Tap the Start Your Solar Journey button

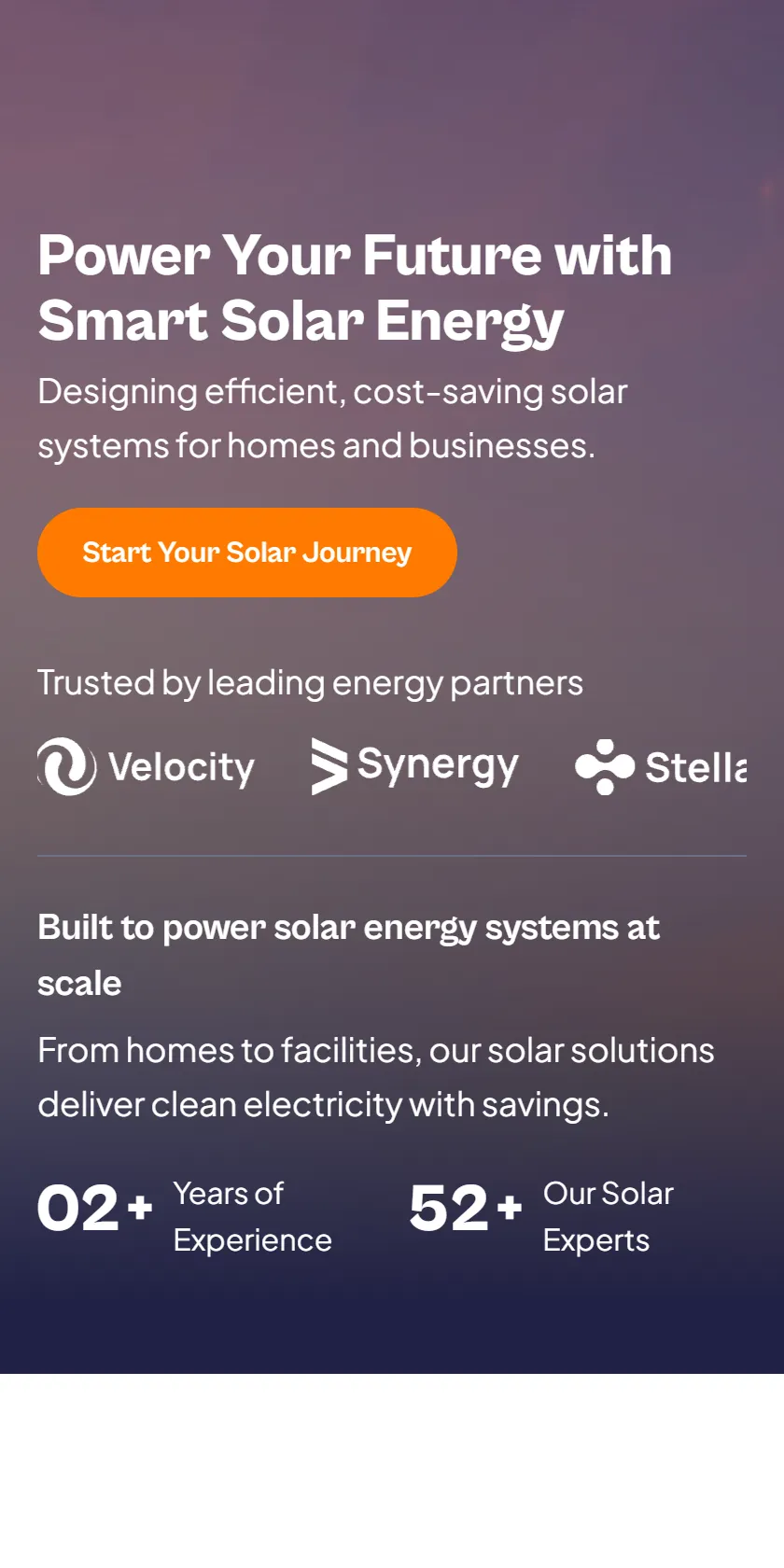(247, 553)
